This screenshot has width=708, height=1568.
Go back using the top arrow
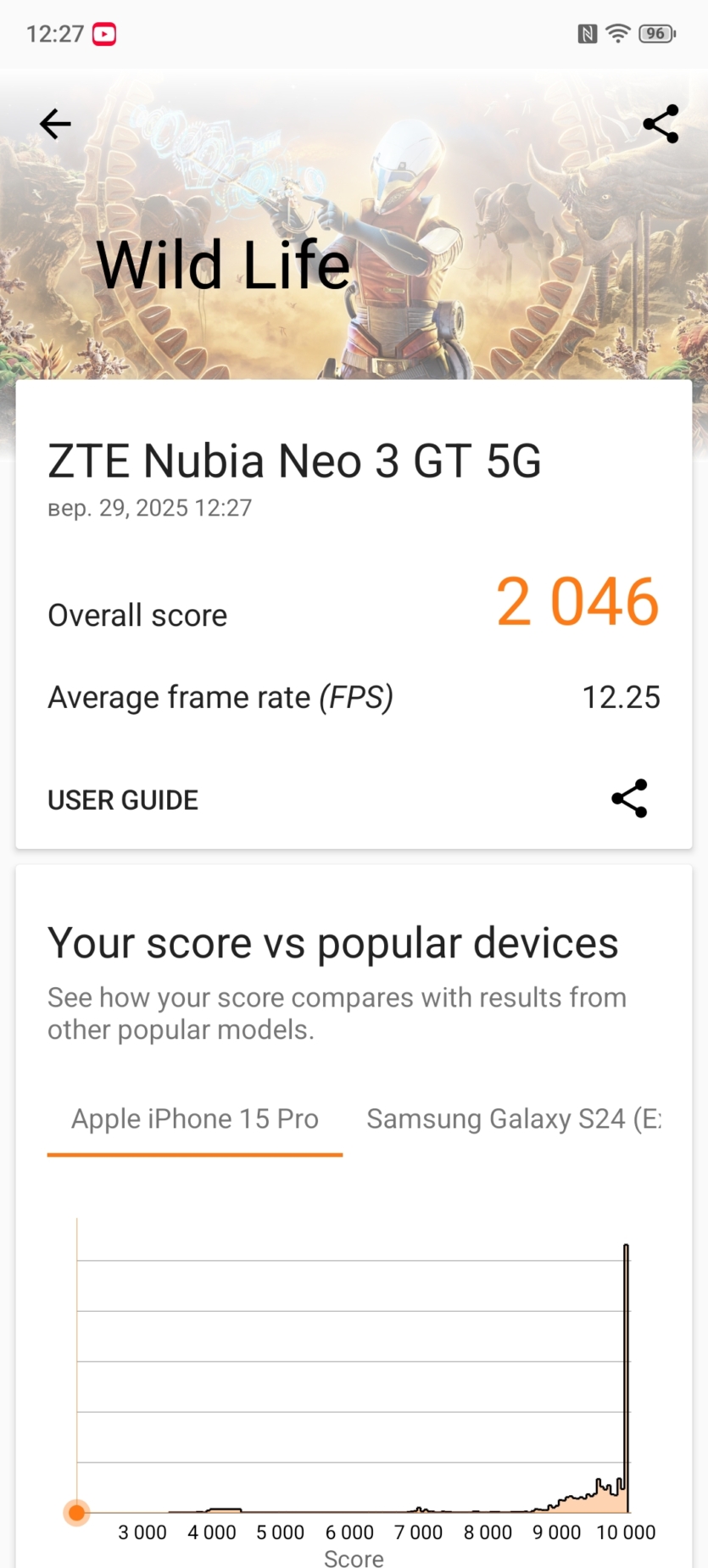click(55, 124)
